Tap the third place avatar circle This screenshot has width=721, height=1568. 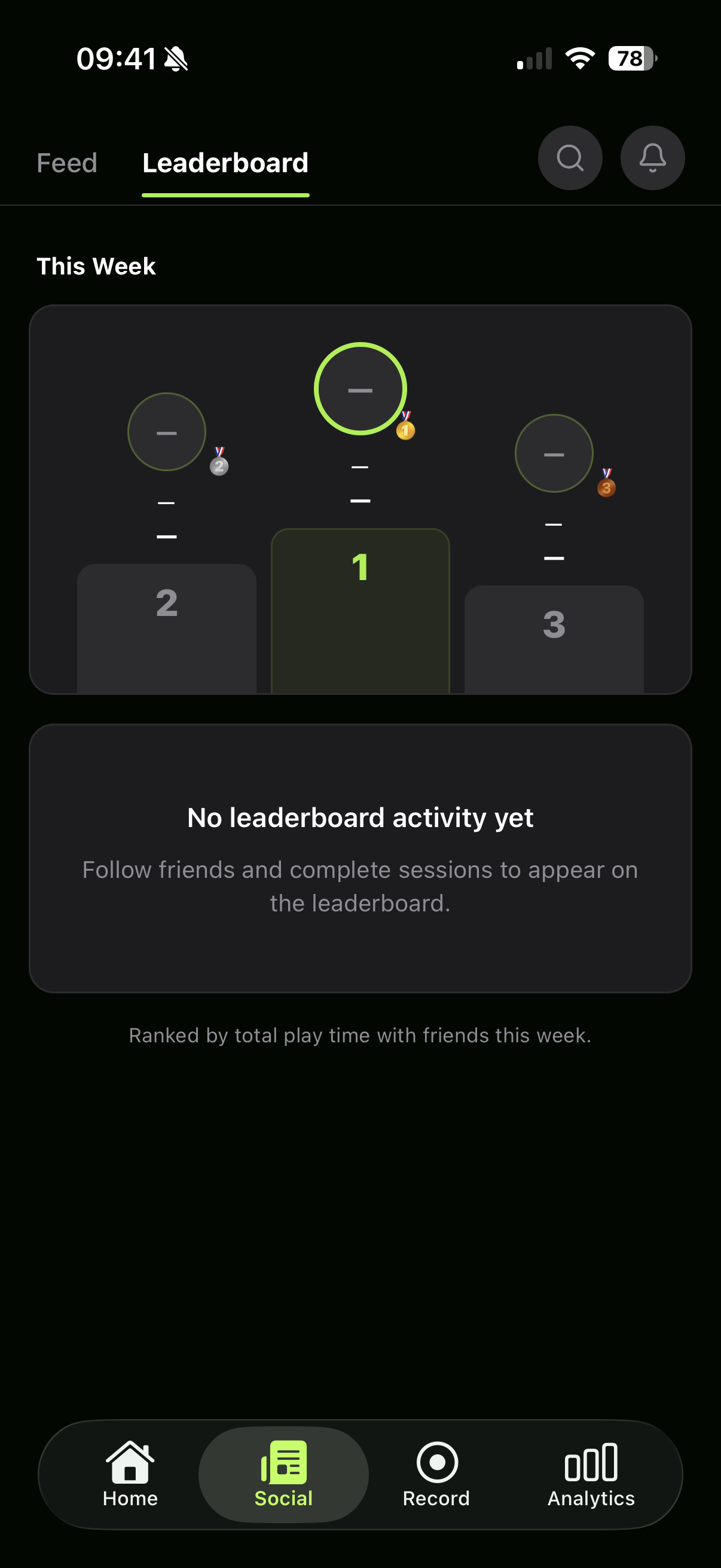point(553,454)
